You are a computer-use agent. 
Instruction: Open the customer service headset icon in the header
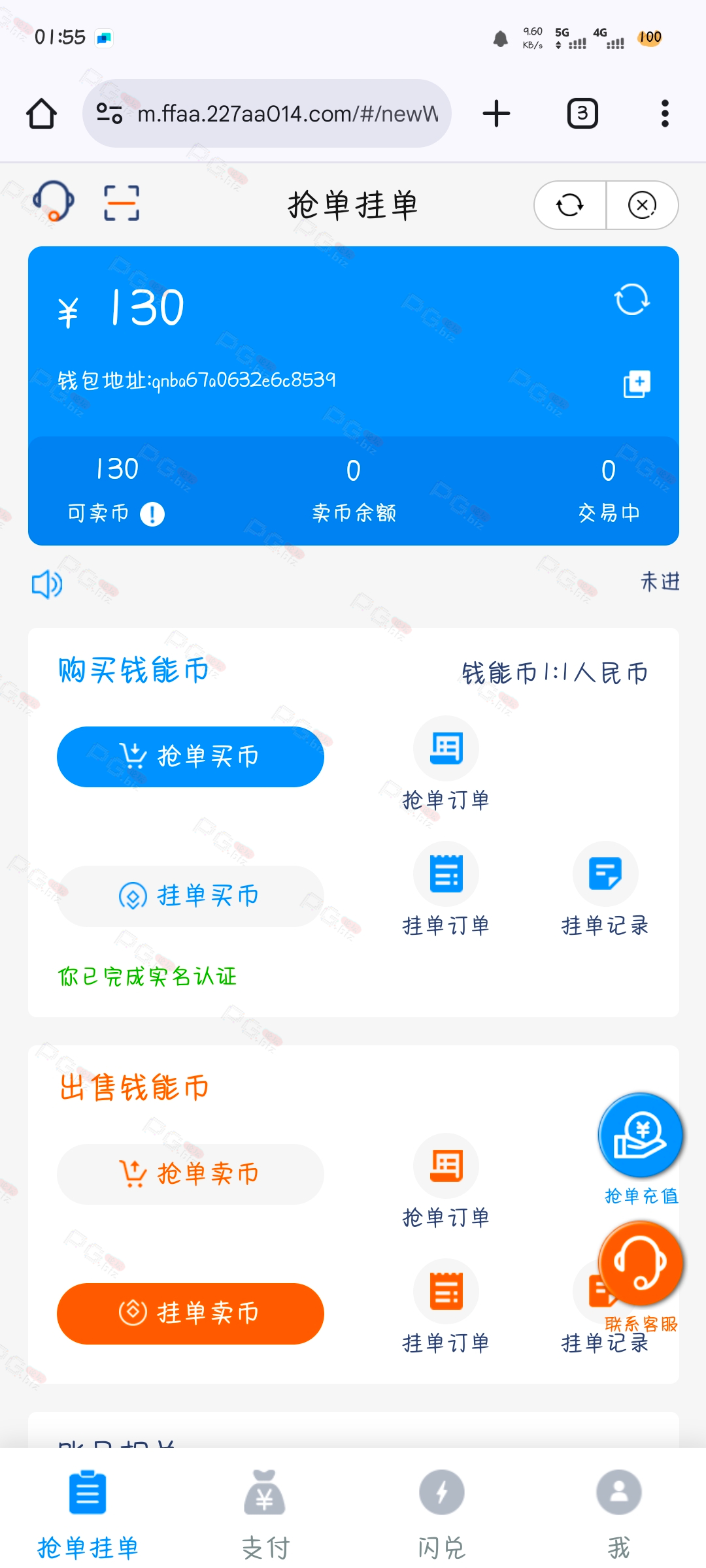click(x=54, y=202)
